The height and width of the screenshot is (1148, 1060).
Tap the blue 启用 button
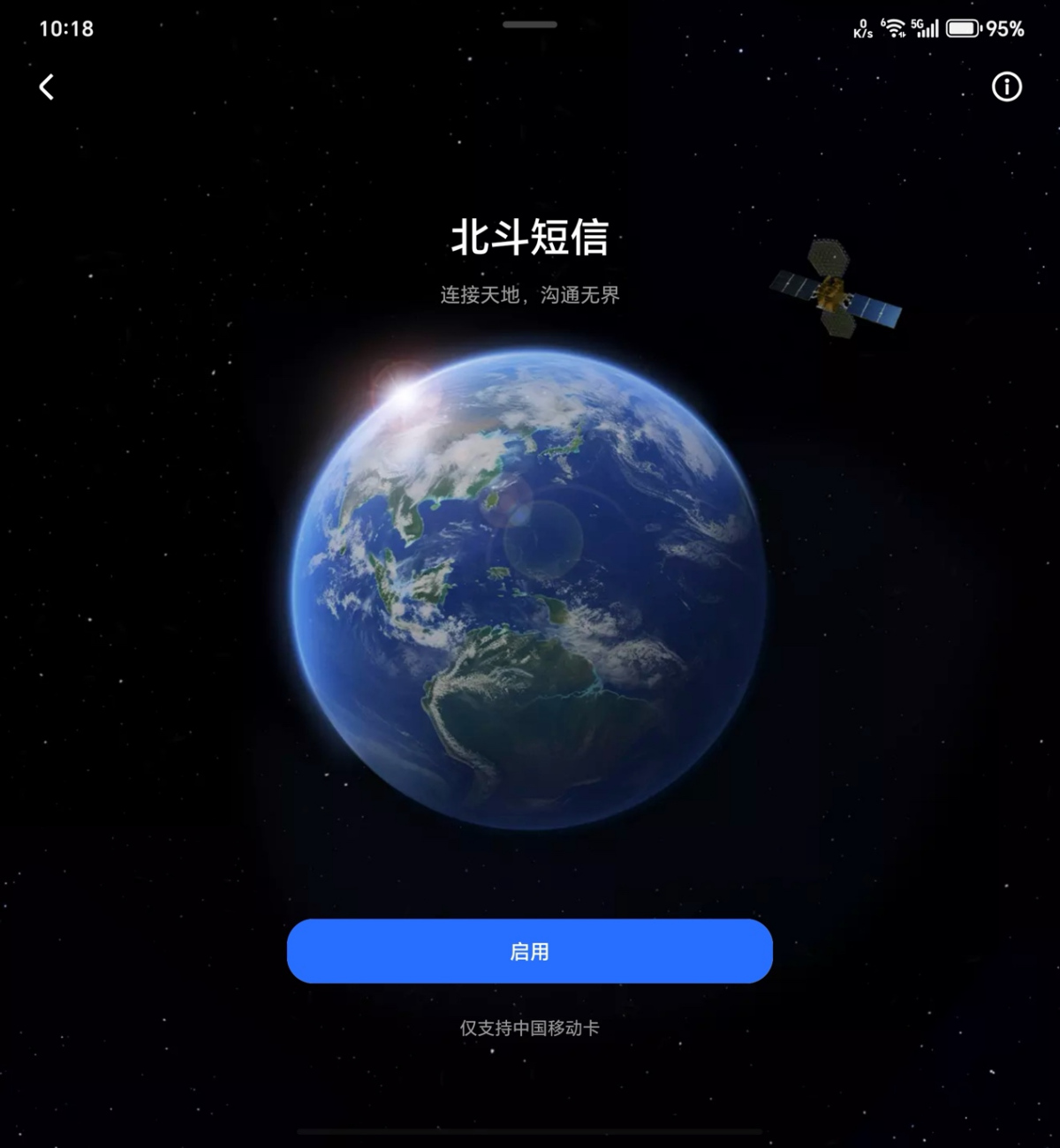[530, 951]
